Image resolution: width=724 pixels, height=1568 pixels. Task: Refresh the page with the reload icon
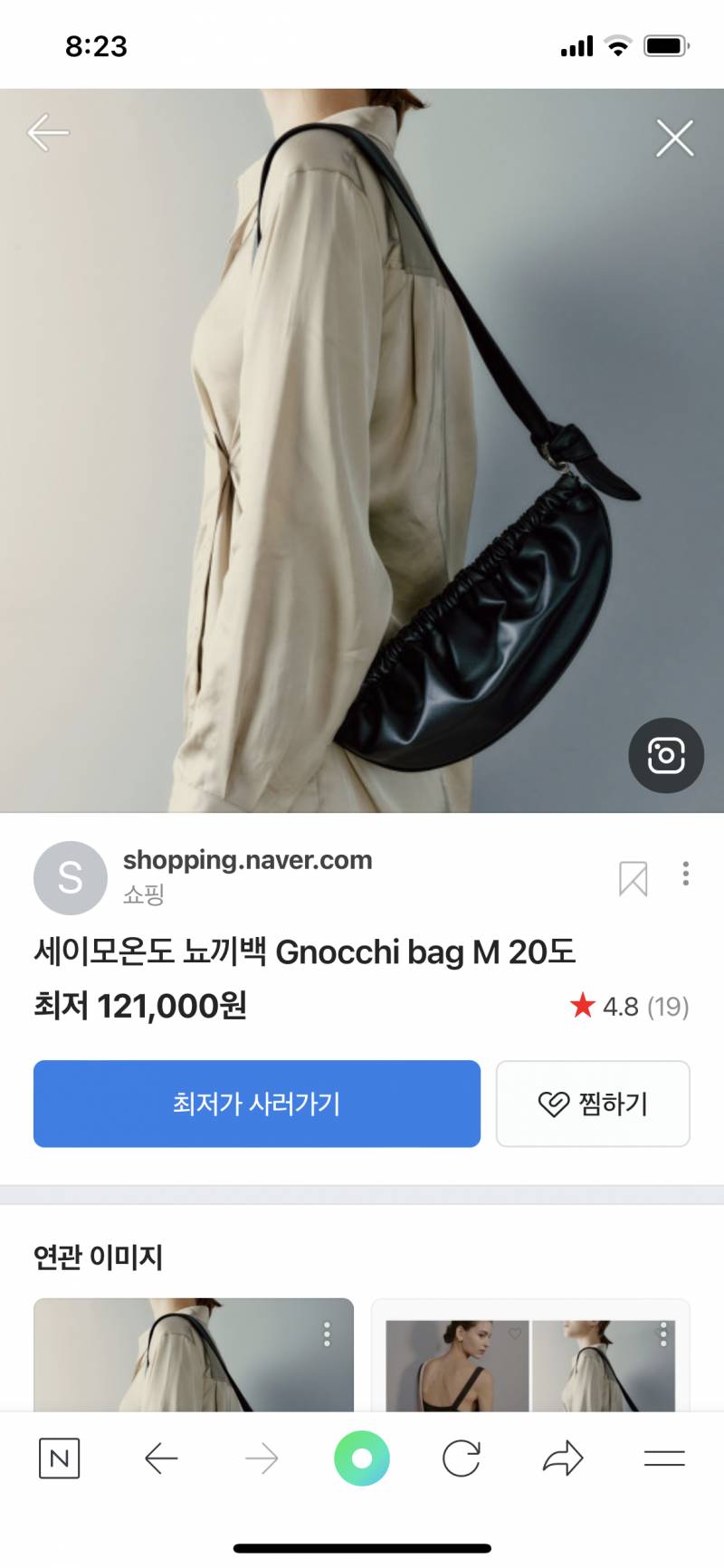click(463, 1458)
